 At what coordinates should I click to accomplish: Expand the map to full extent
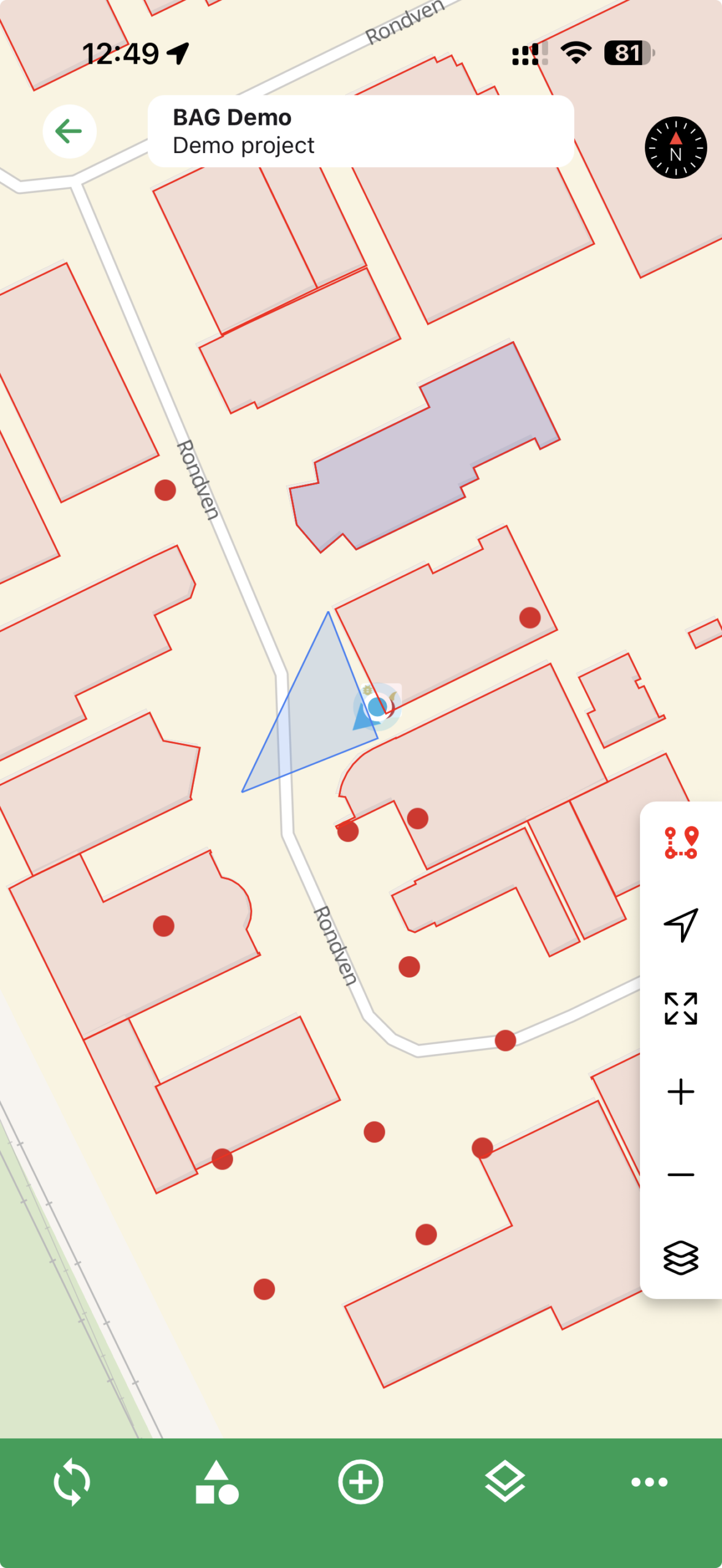(681, 1008)
